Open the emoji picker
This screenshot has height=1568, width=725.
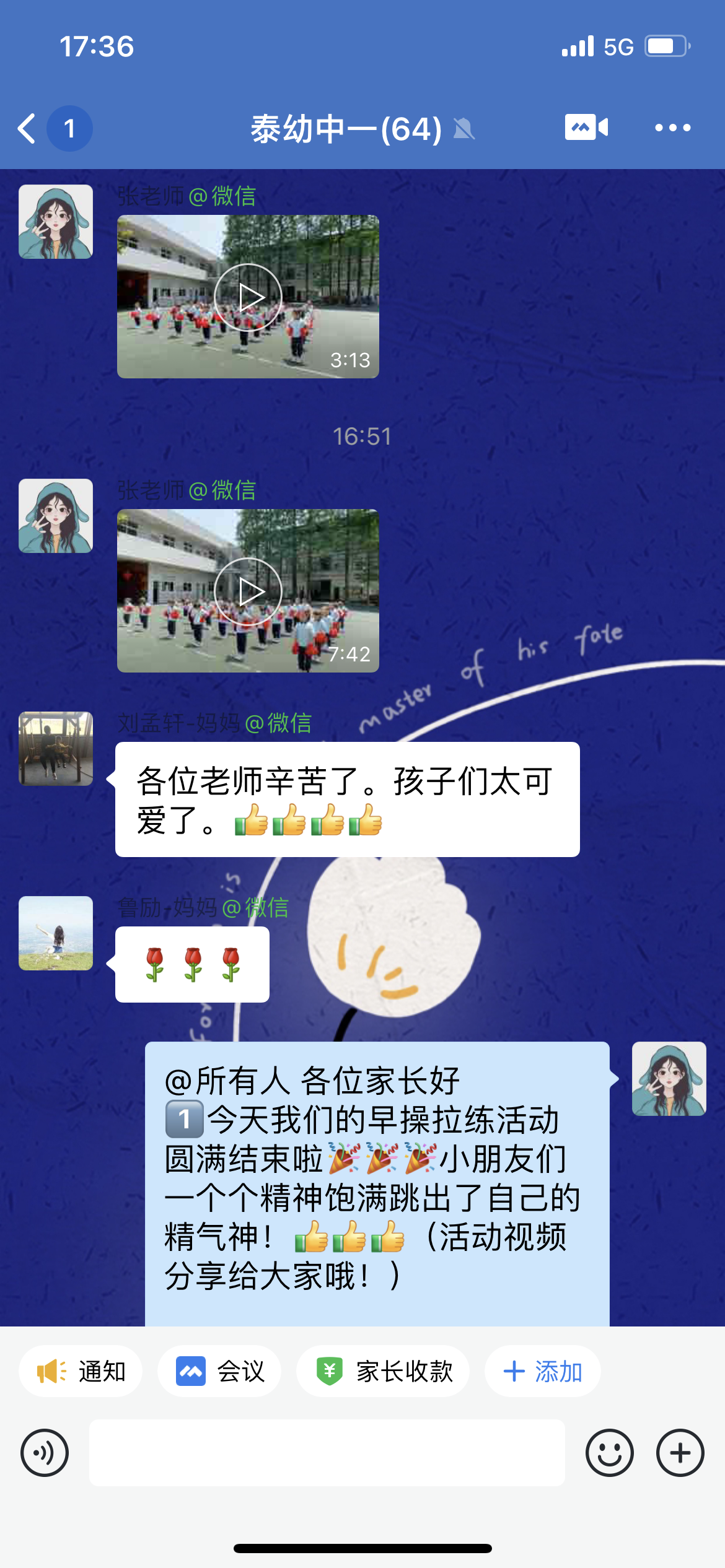610,1453
